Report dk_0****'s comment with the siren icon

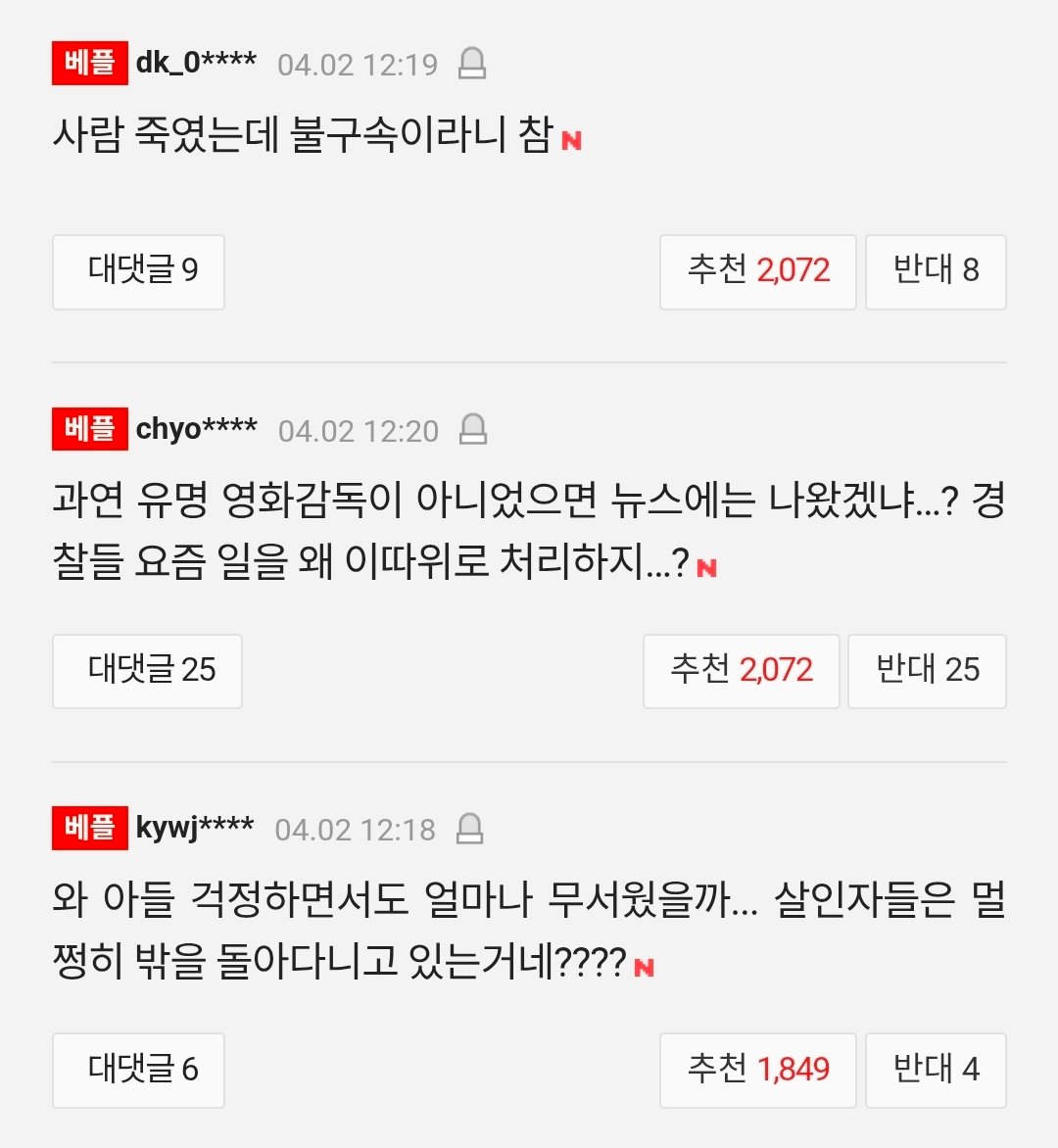[x=472, y=64]
